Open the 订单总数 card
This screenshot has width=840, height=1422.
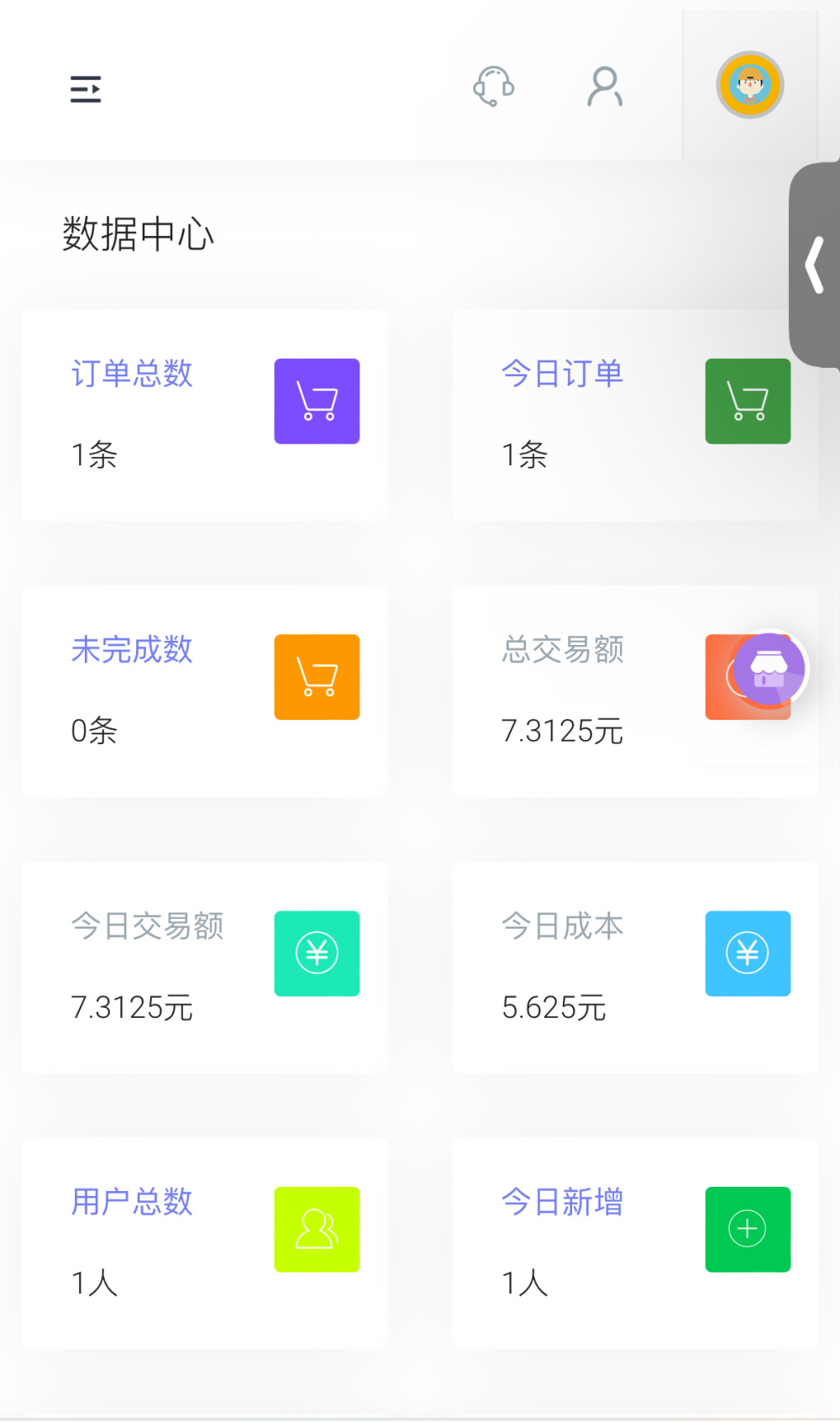[205, 415]
